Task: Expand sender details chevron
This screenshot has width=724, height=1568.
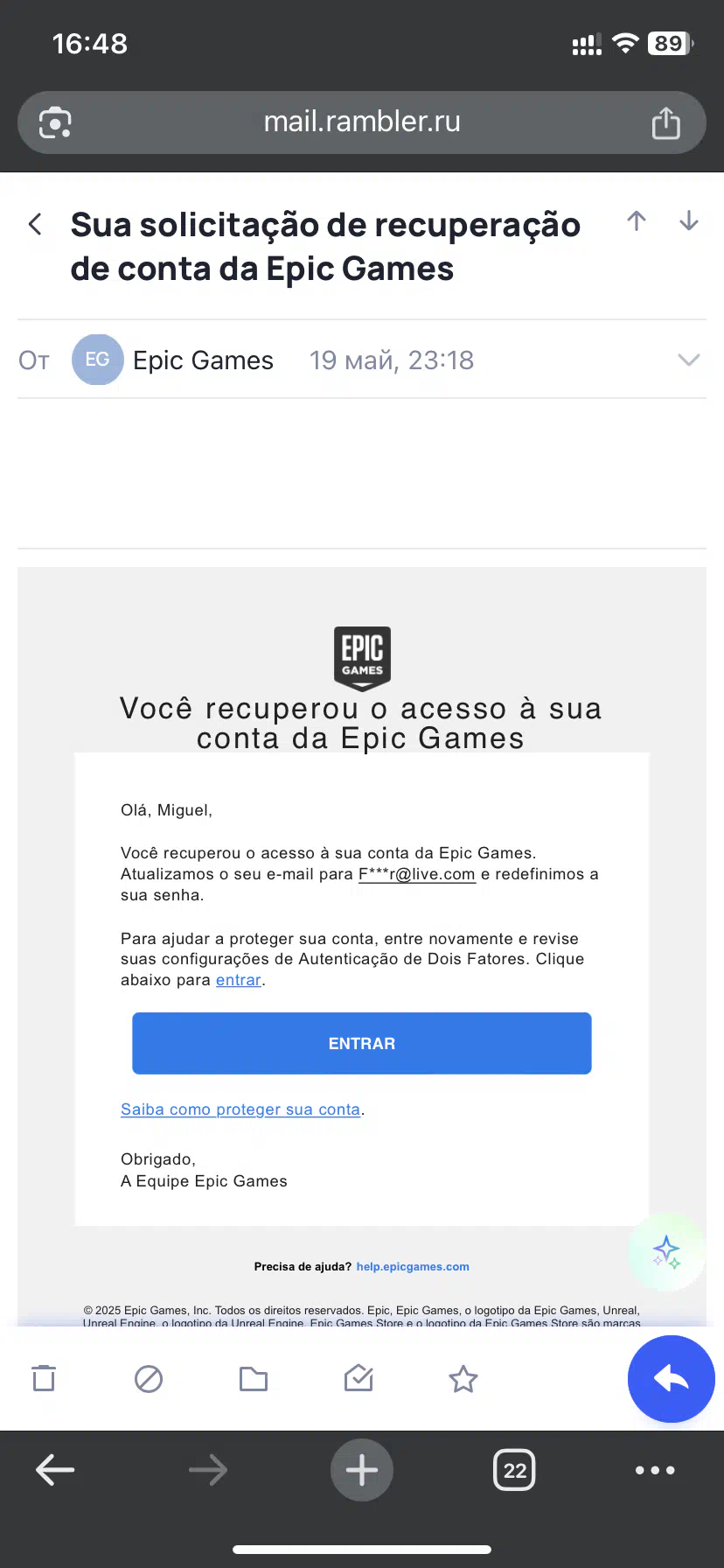Action: click(689, 360)
